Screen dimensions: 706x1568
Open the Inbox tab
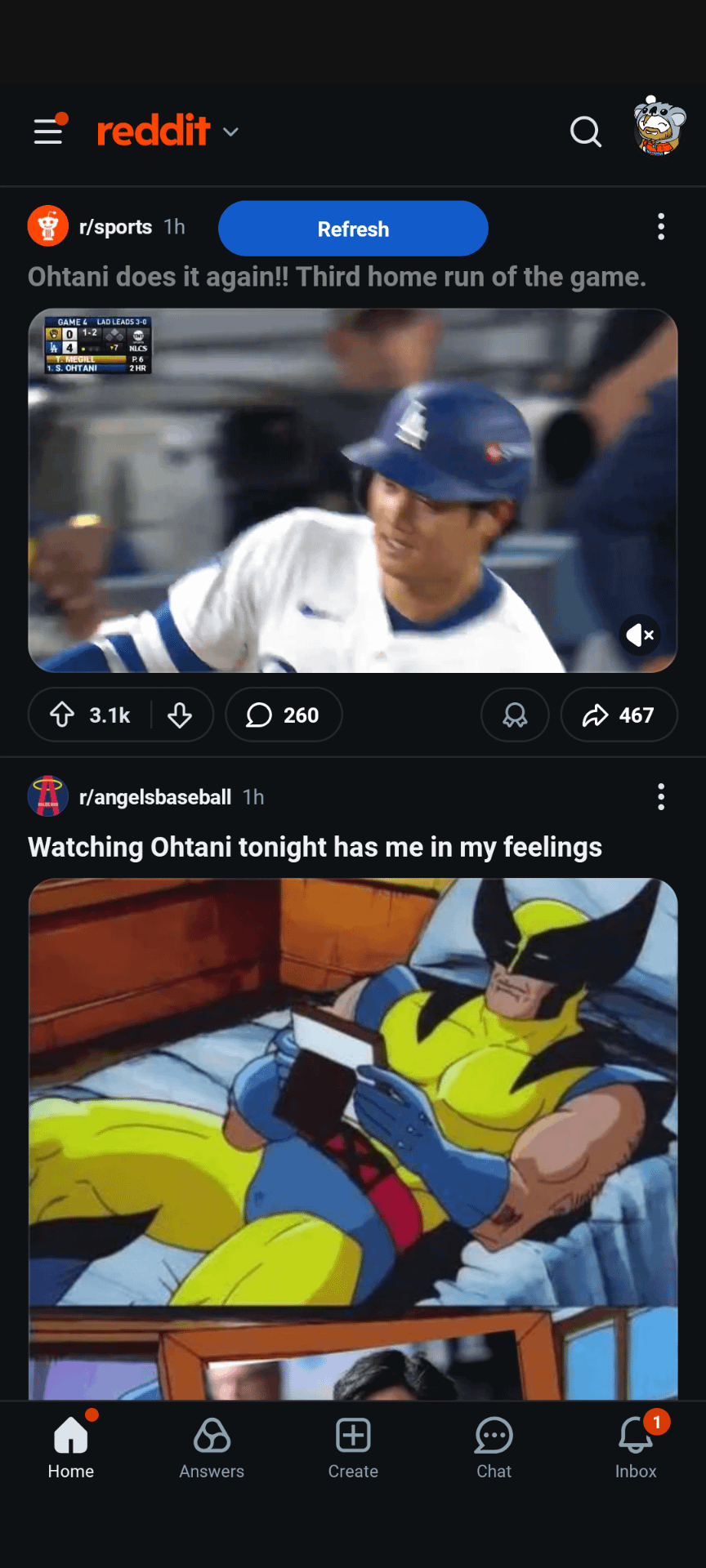[x=636, y=1449]
